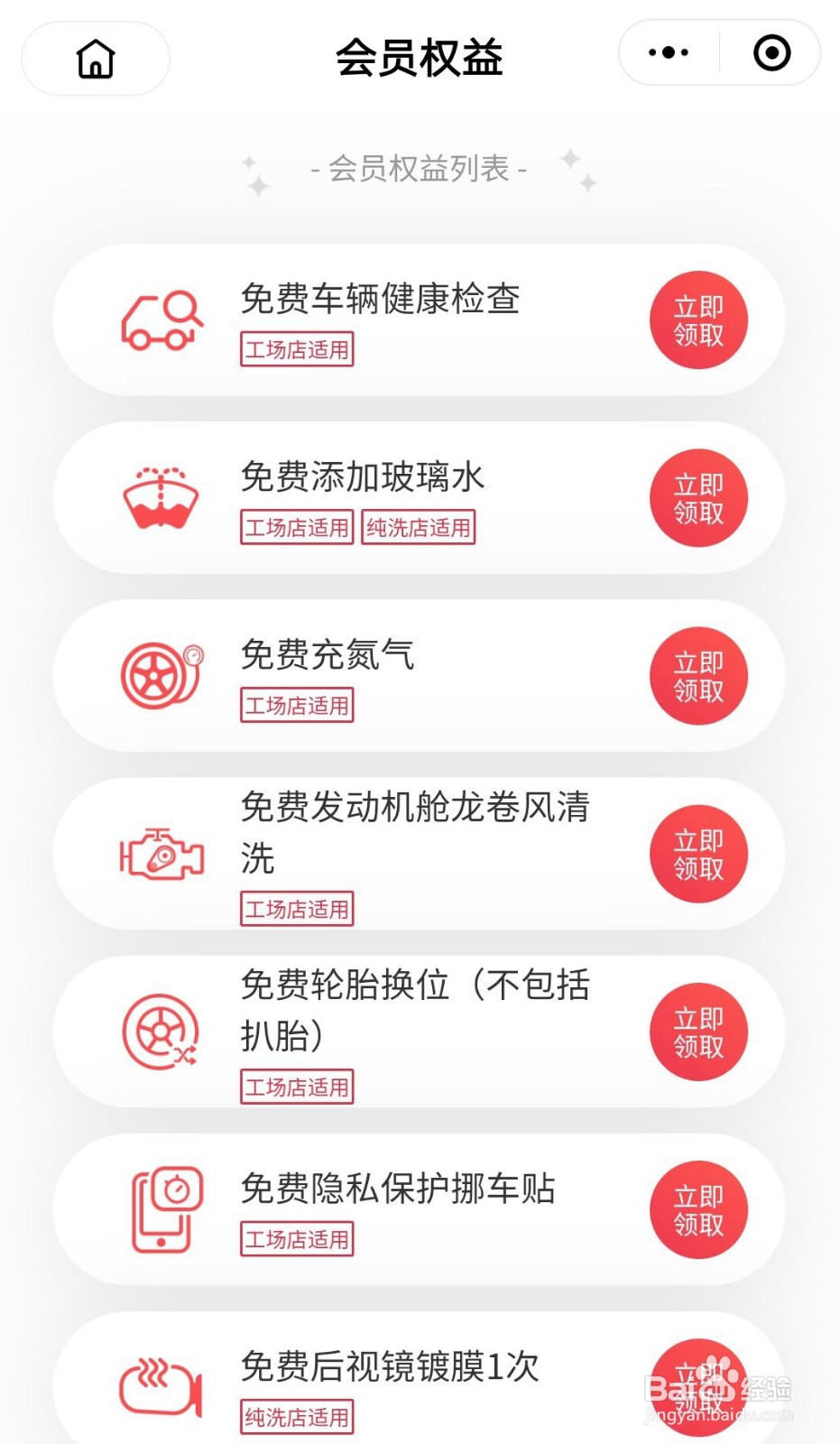Screen dimensions: 840x1444
Task: Open the three-dot more menu
Action: coord(669,53)
